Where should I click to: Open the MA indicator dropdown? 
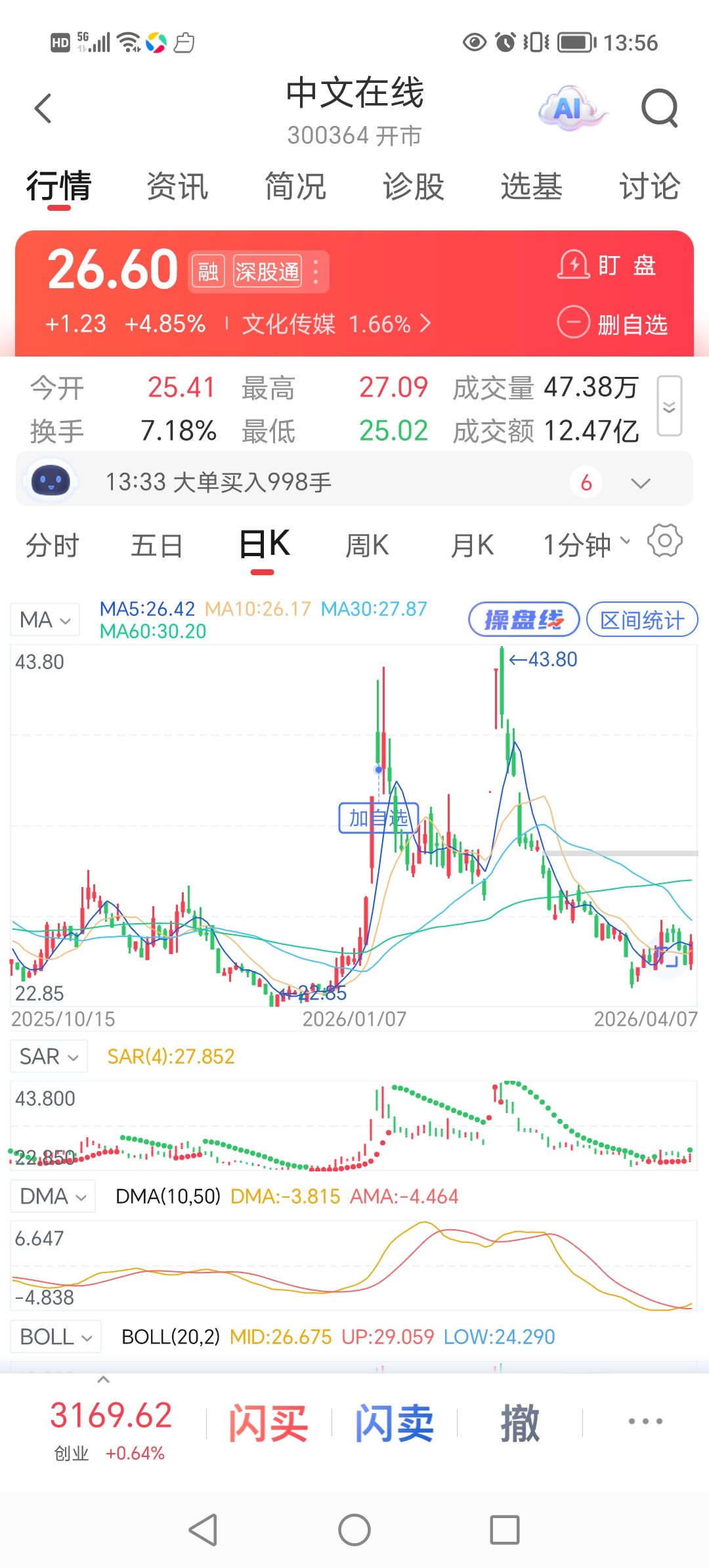[x=45, y=620]
